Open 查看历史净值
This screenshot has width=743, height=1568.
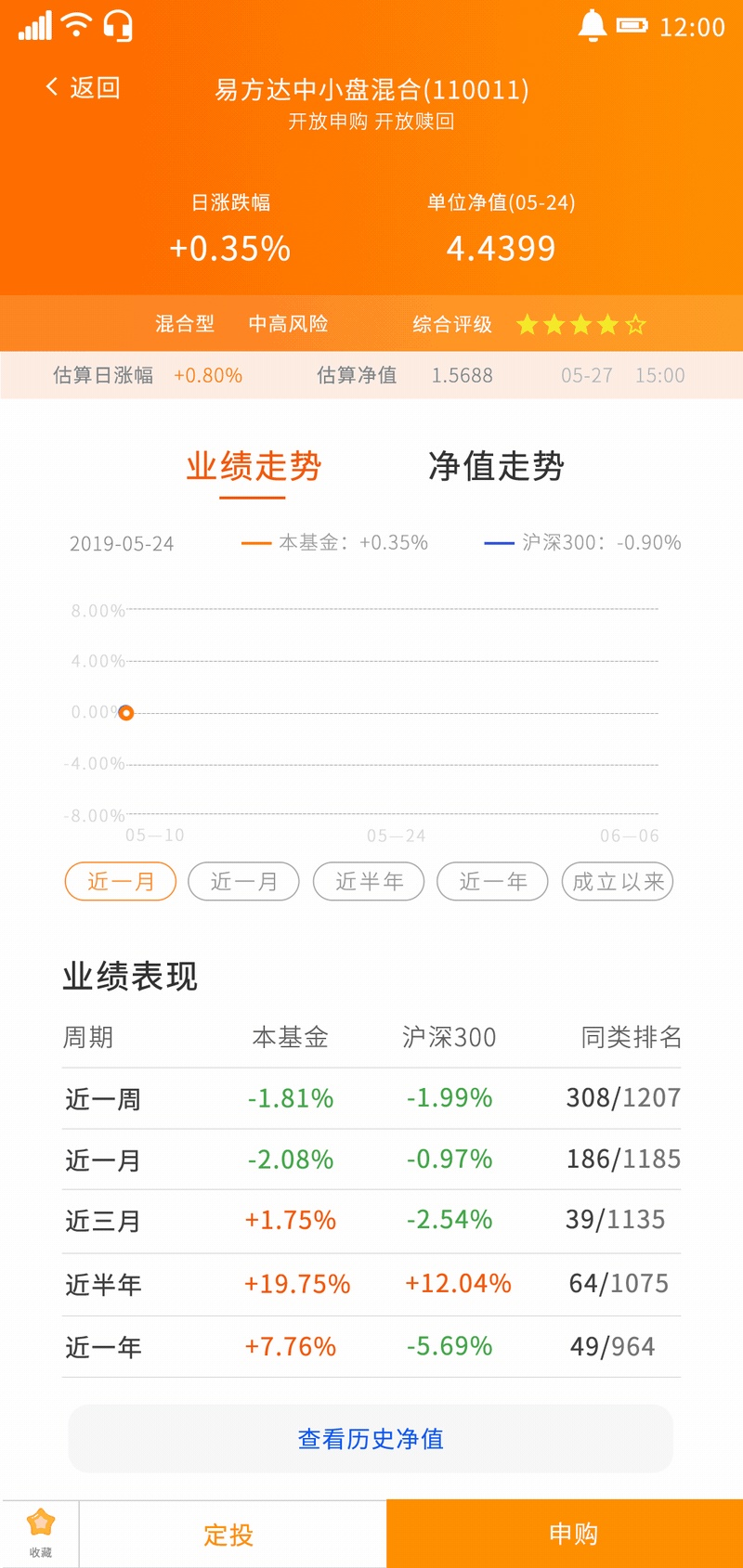click(x=371, y=1438)
